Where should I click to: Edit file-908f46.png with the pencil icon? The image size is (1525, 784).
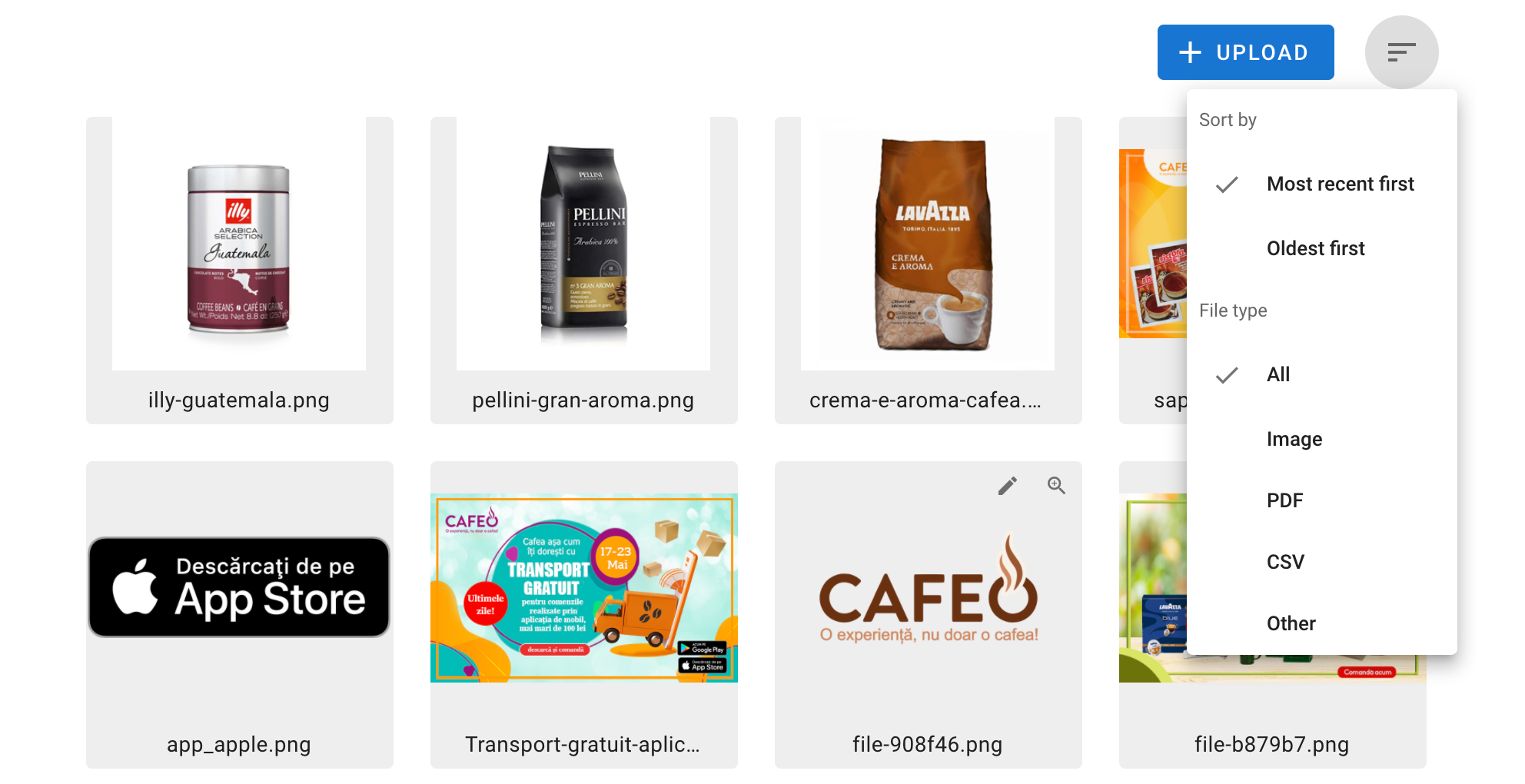pyautogui.click(x=1008, y=486)
